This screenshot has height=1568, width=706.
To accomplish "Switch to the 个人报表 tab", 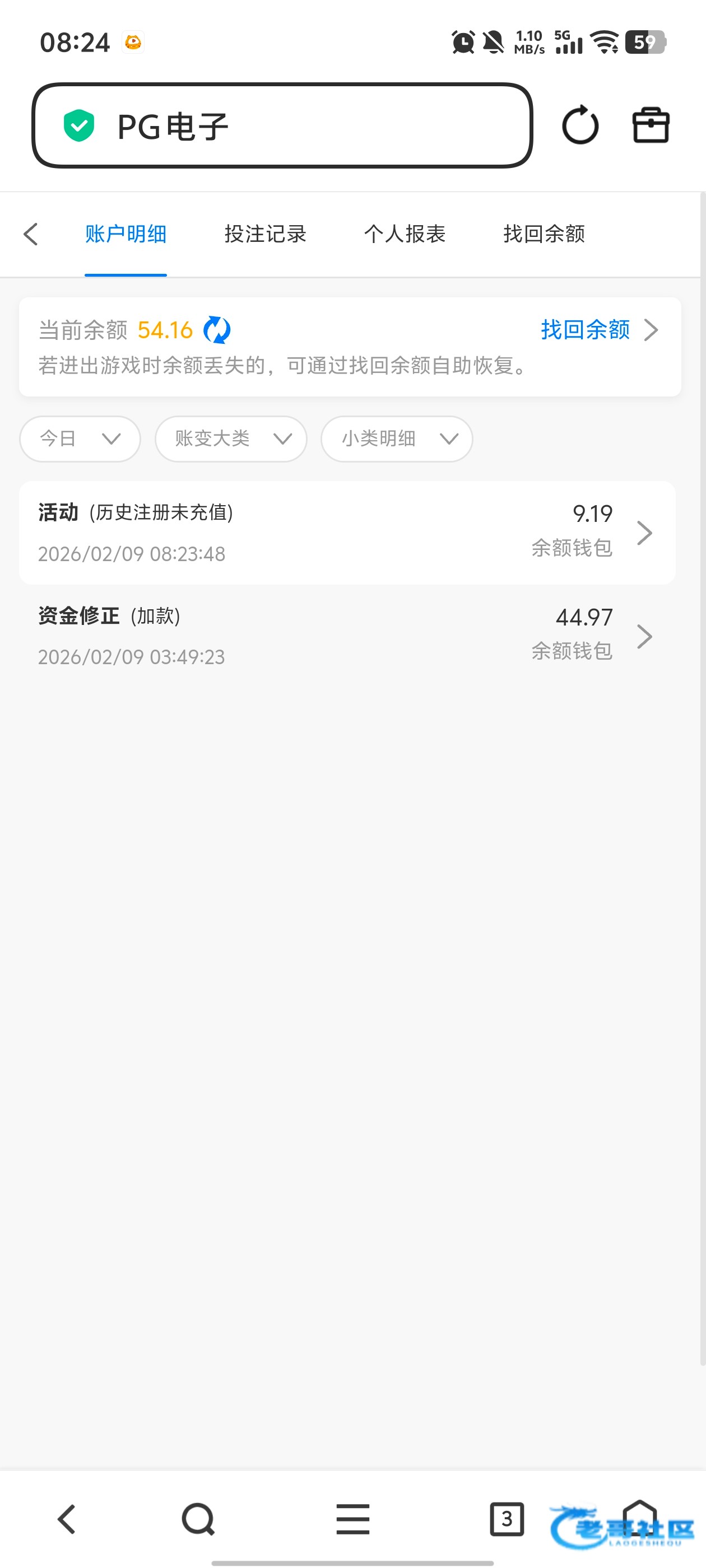I will tap(405, 234).
